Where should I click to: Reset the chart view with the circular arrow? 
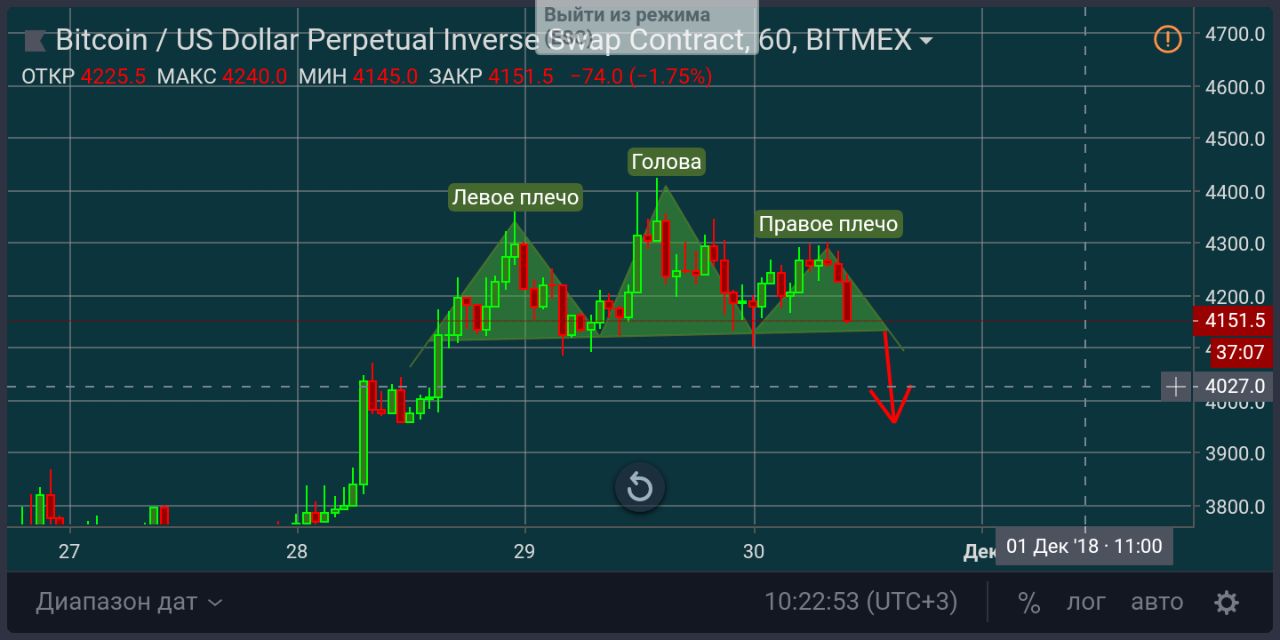pos(639,488)
